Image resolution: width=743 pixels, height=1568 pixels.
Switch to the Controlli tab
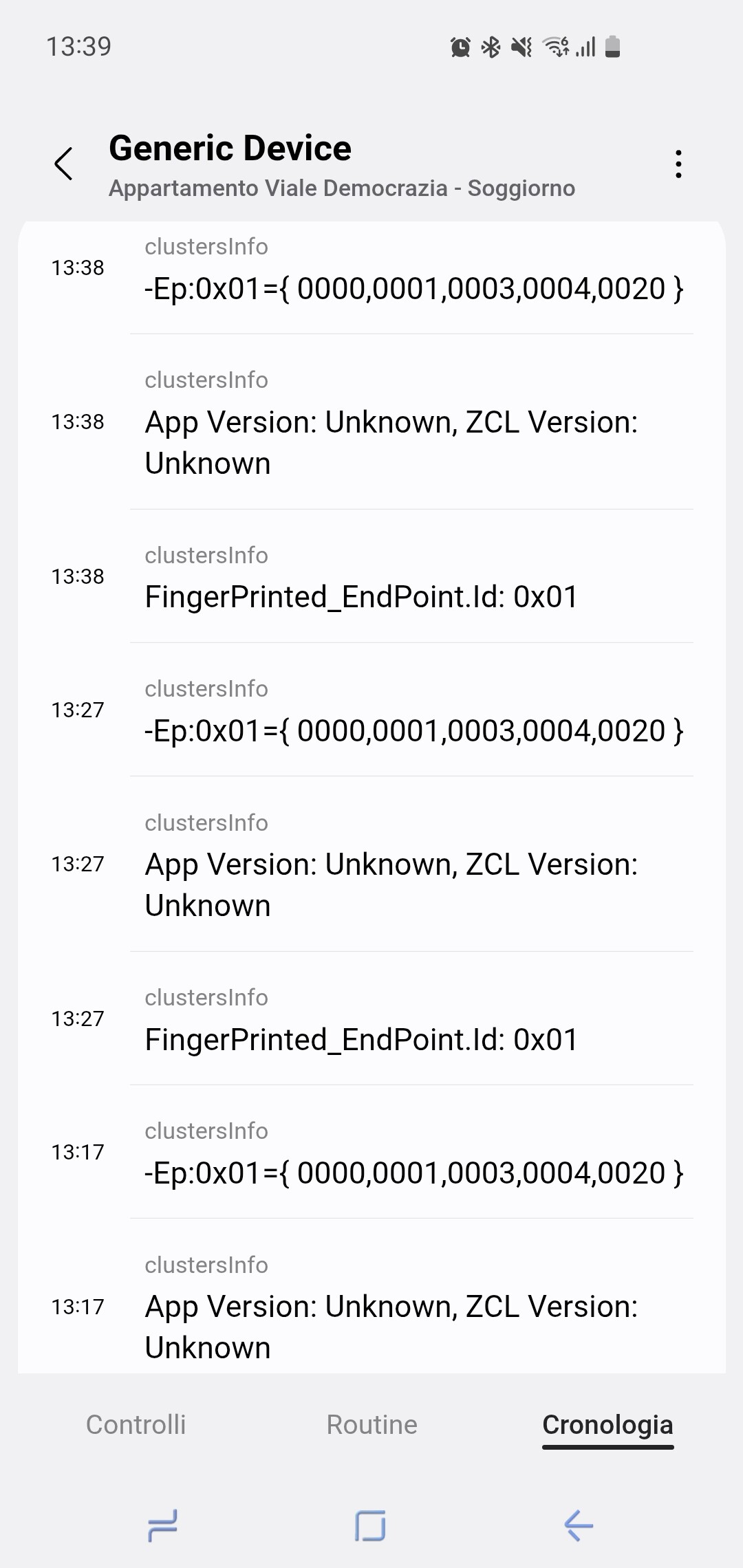[136, 1424]
